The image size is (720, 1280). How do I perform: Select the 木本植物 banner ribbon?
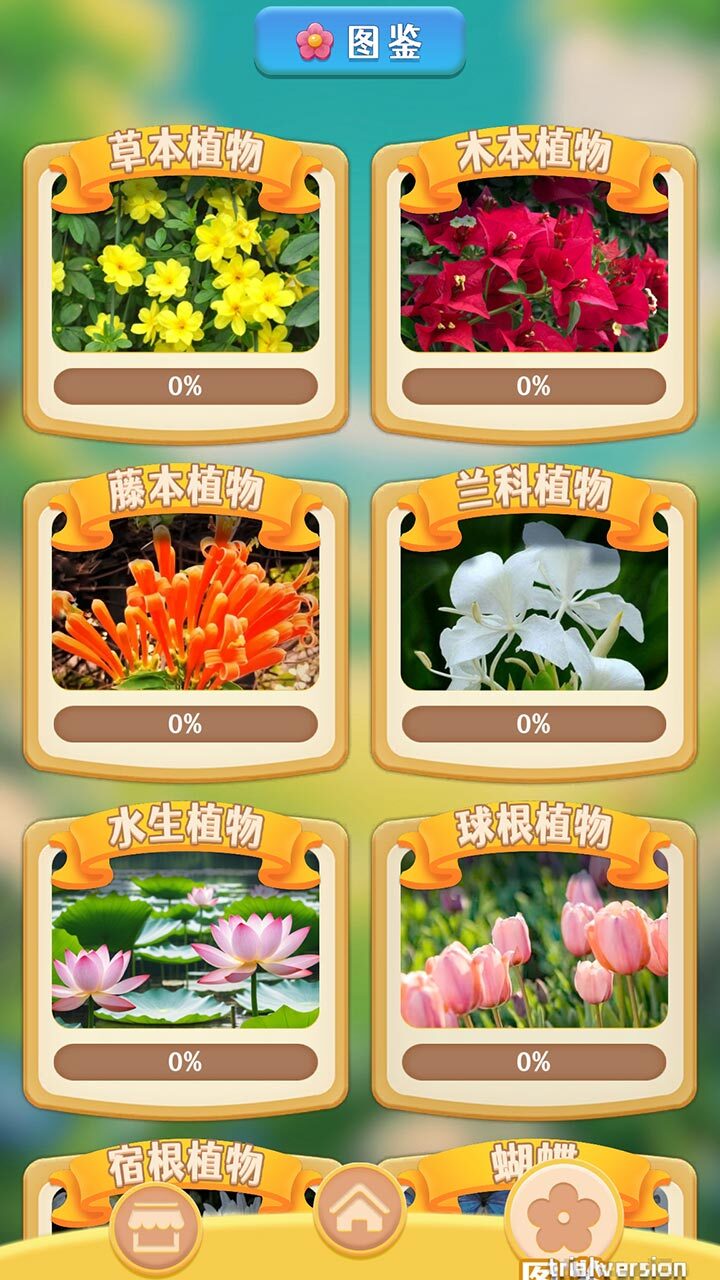pyautogui.click(x=537, y=148)
